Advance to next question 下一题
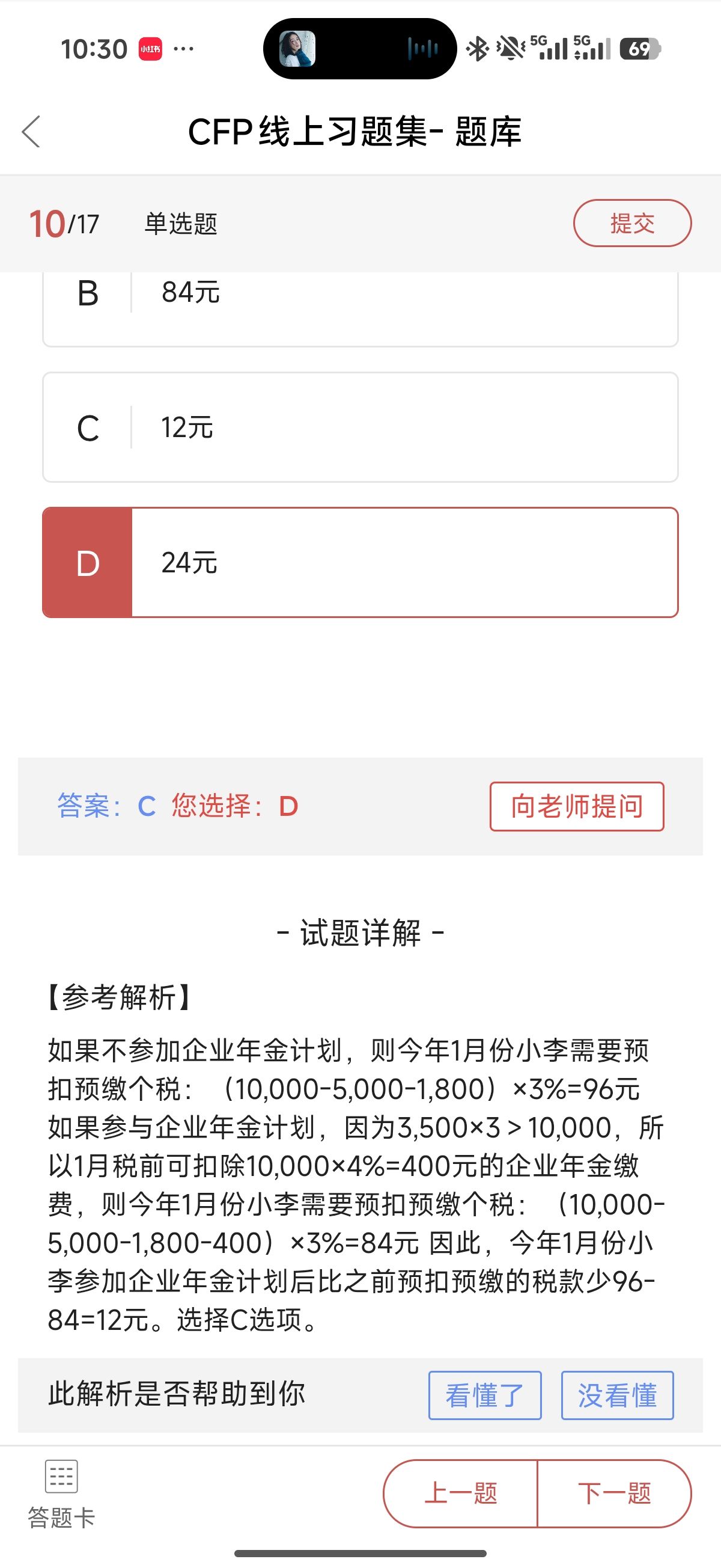The width and height of the screenshot is (721, 1568). click(x=614, y=1493)
